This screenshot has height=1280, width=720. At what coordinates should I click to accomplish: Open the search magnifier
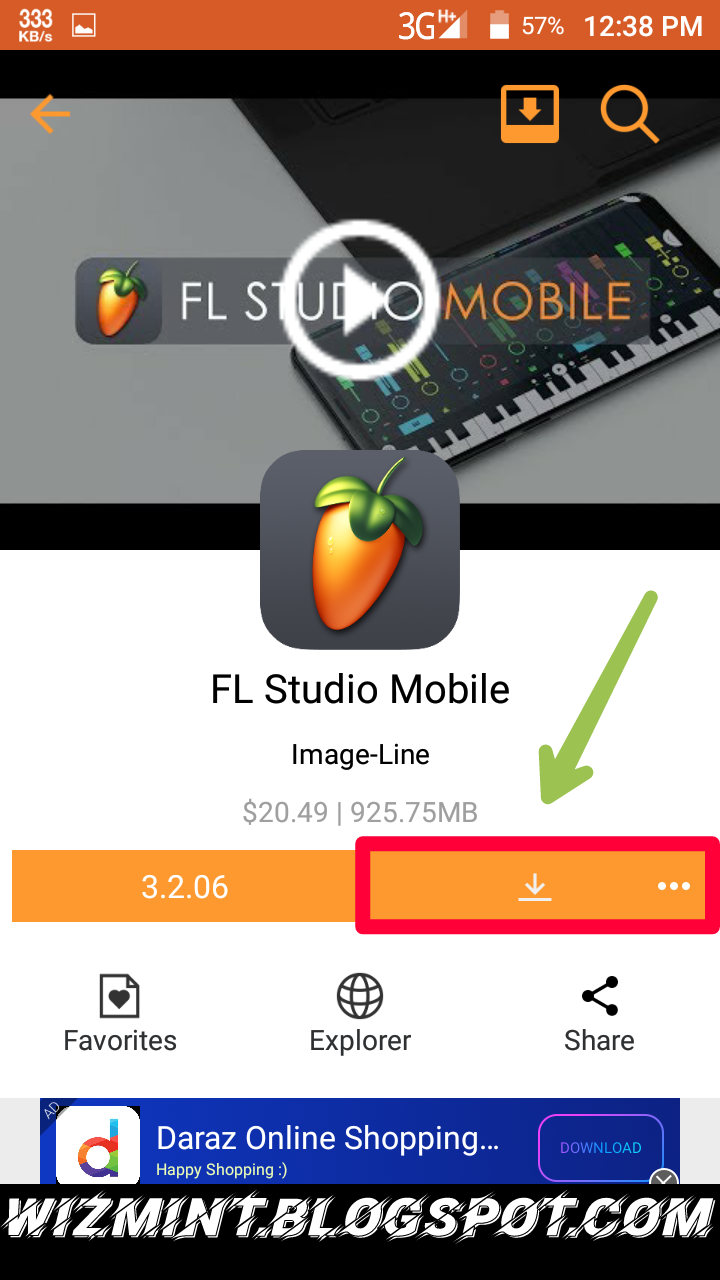[629, 115]
